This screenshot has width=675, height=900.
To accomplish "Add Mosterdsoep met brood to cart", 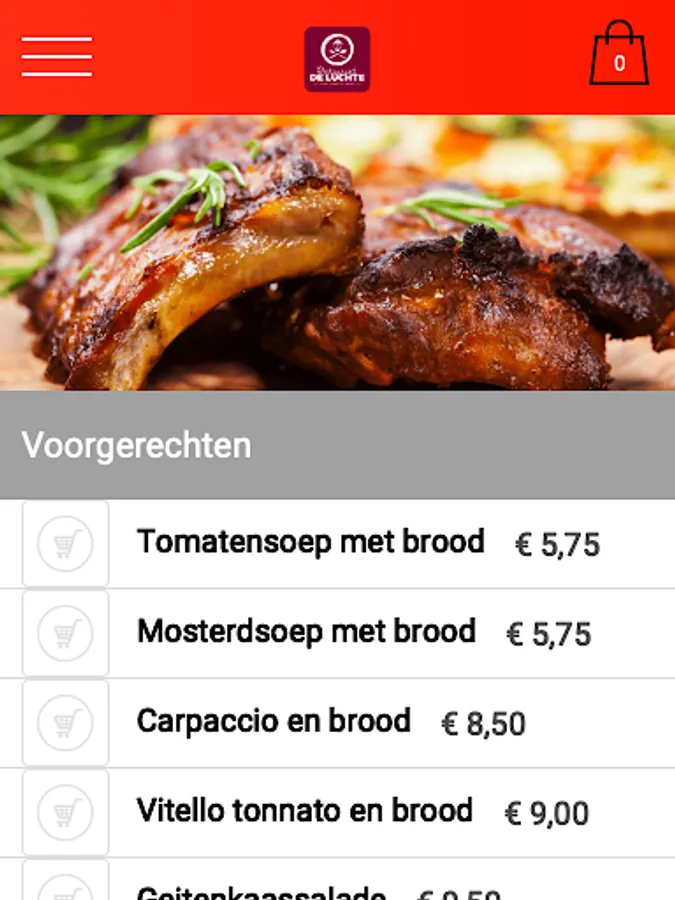I will point(66,633).
